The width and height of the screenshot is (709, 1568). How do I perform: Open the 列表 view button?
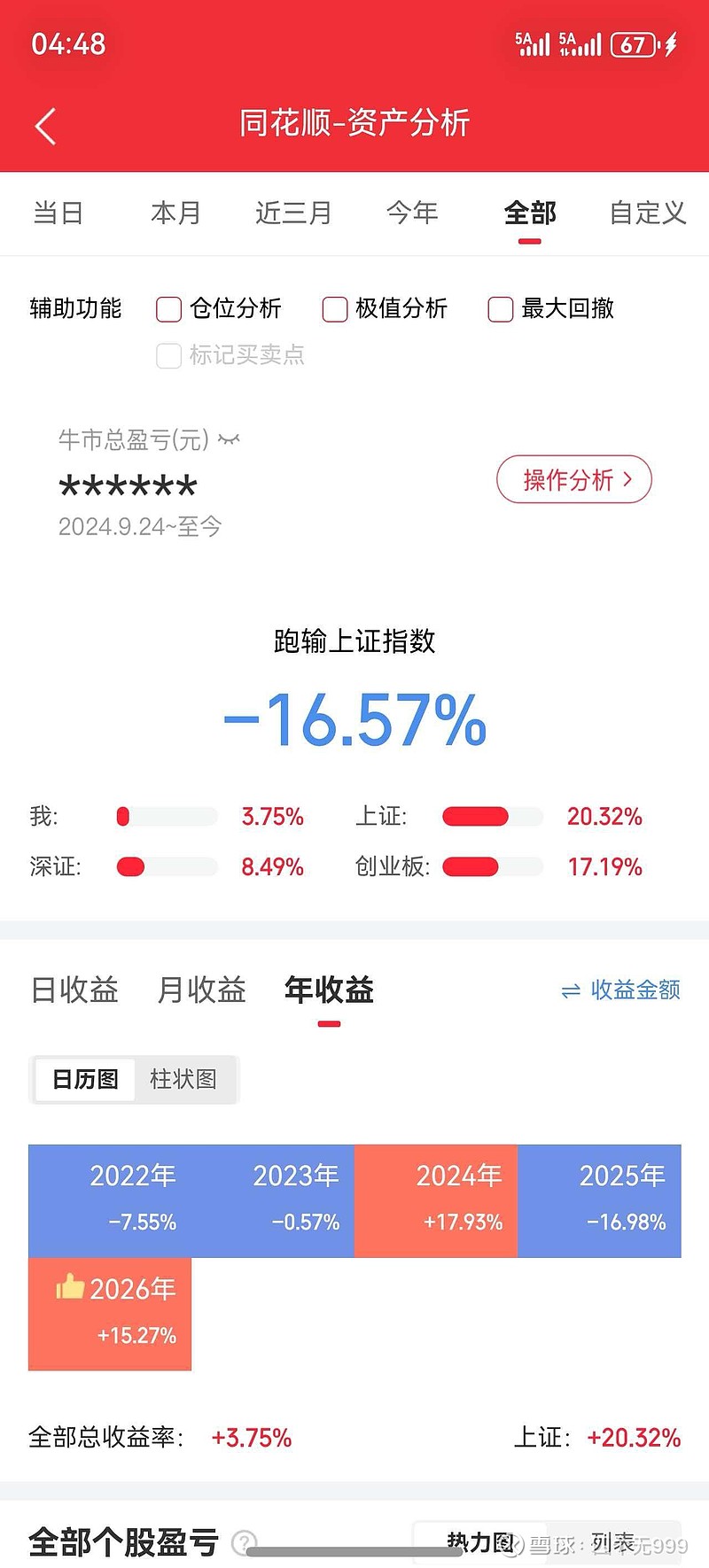point(613,1543)
